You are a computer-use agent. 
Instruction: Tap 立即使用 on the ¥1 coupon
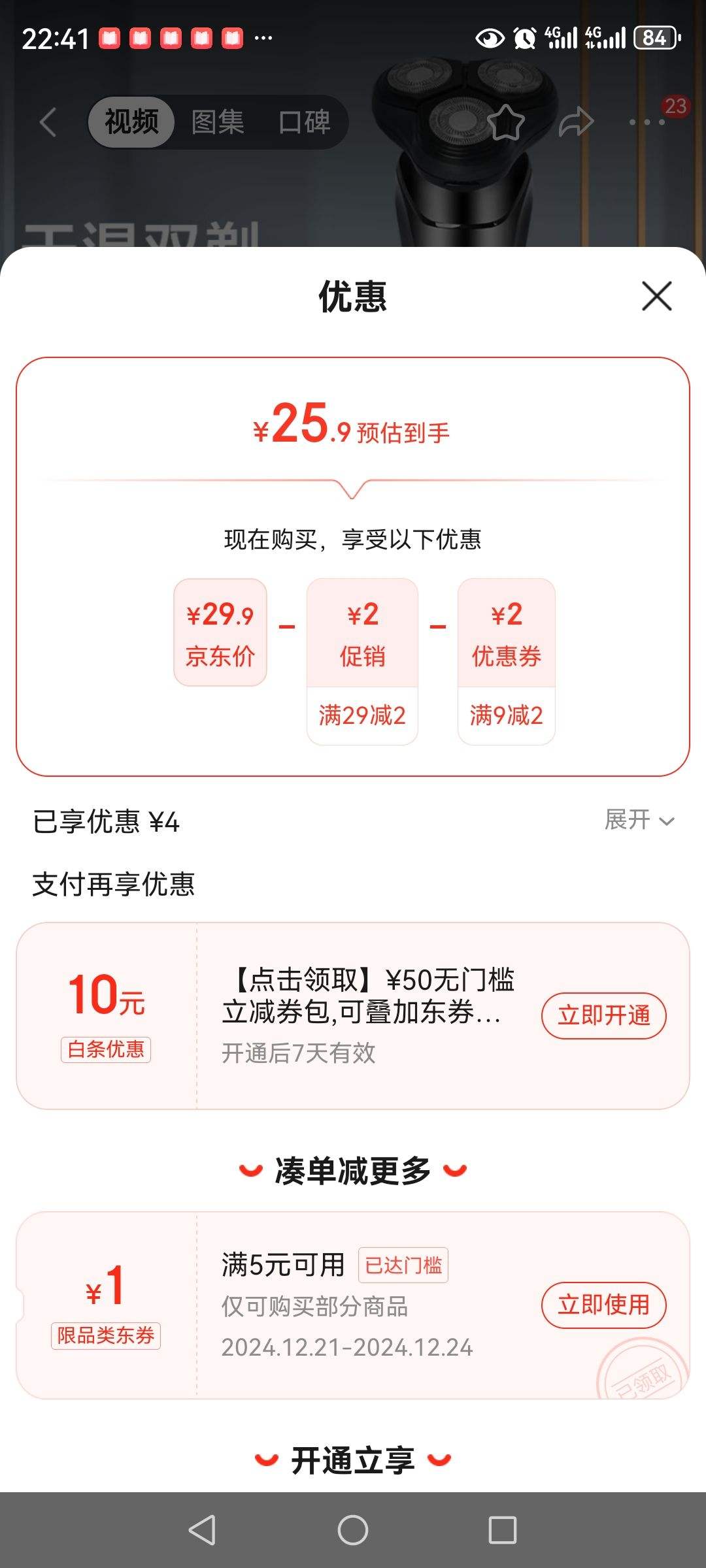click(603, 1306)
